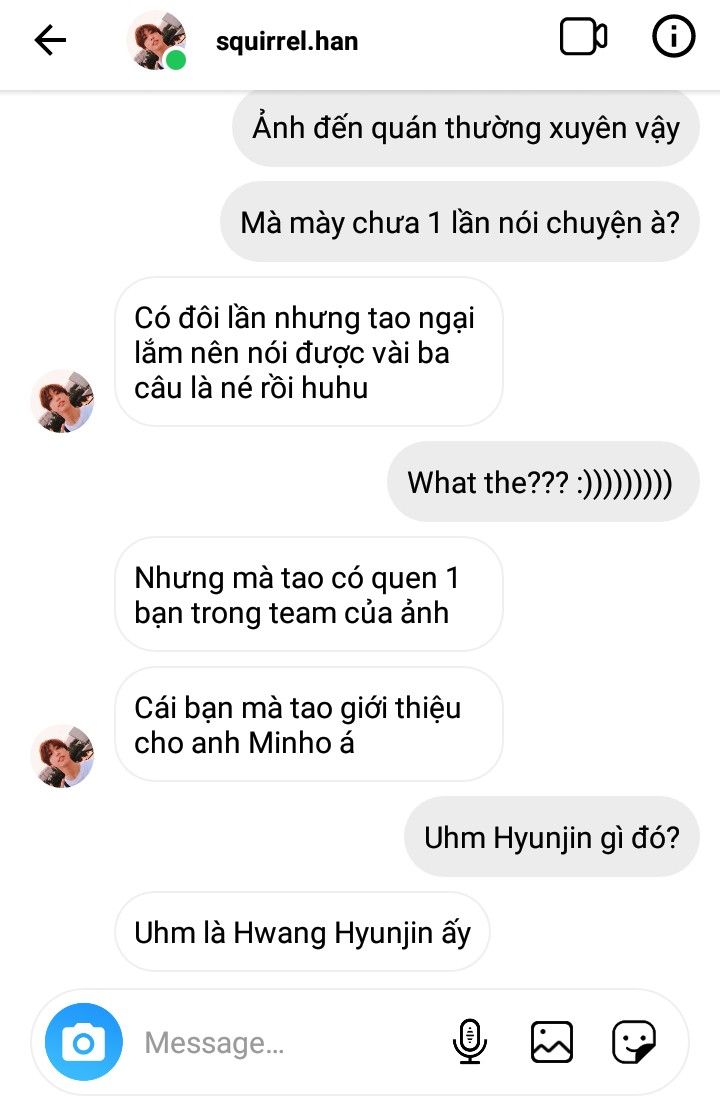Record a voice message with microphone
The width and height of the screenshot is (720, 1109).
click(469, 1042)
